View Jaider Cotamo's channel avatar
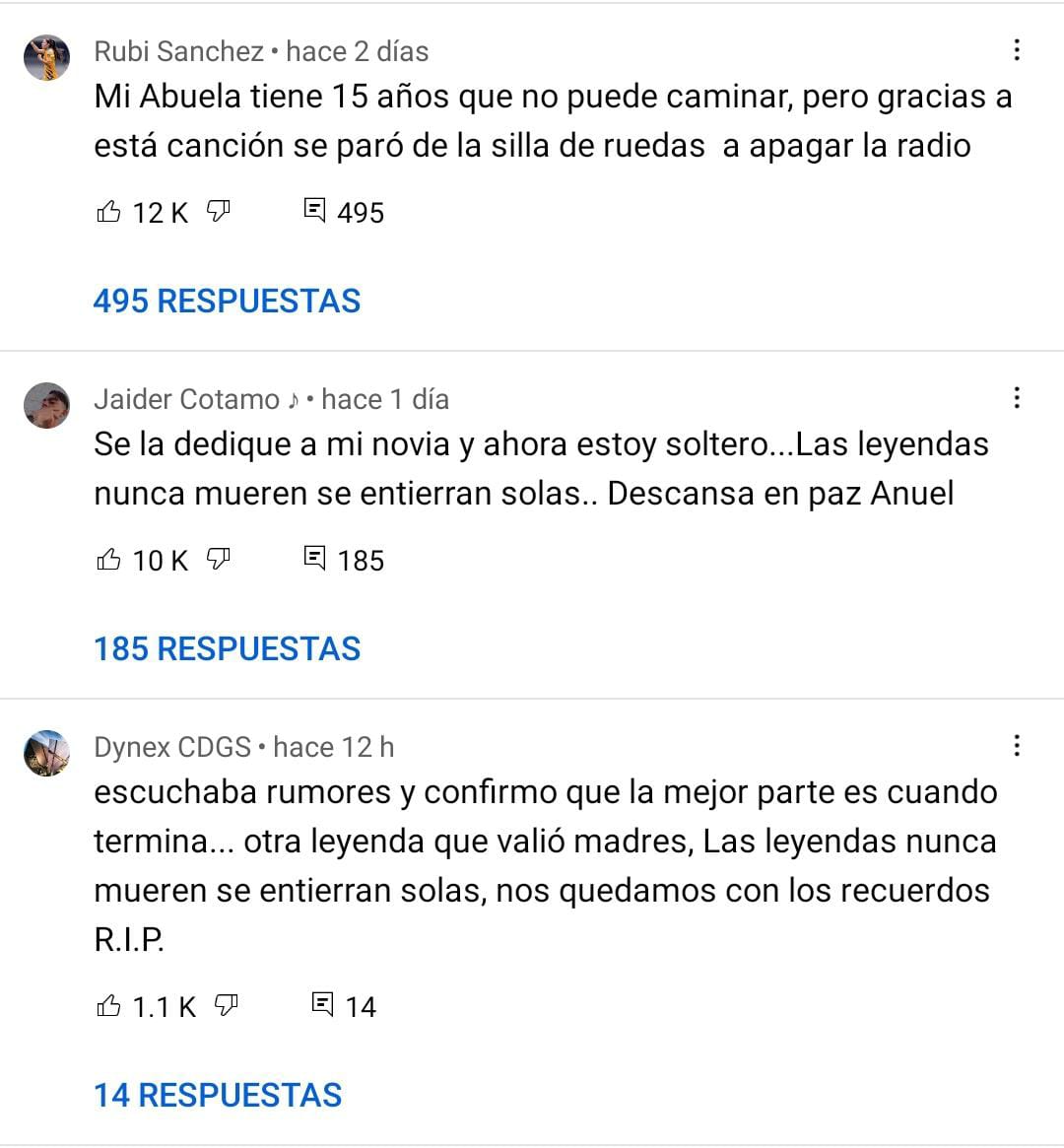 [46, 405]
